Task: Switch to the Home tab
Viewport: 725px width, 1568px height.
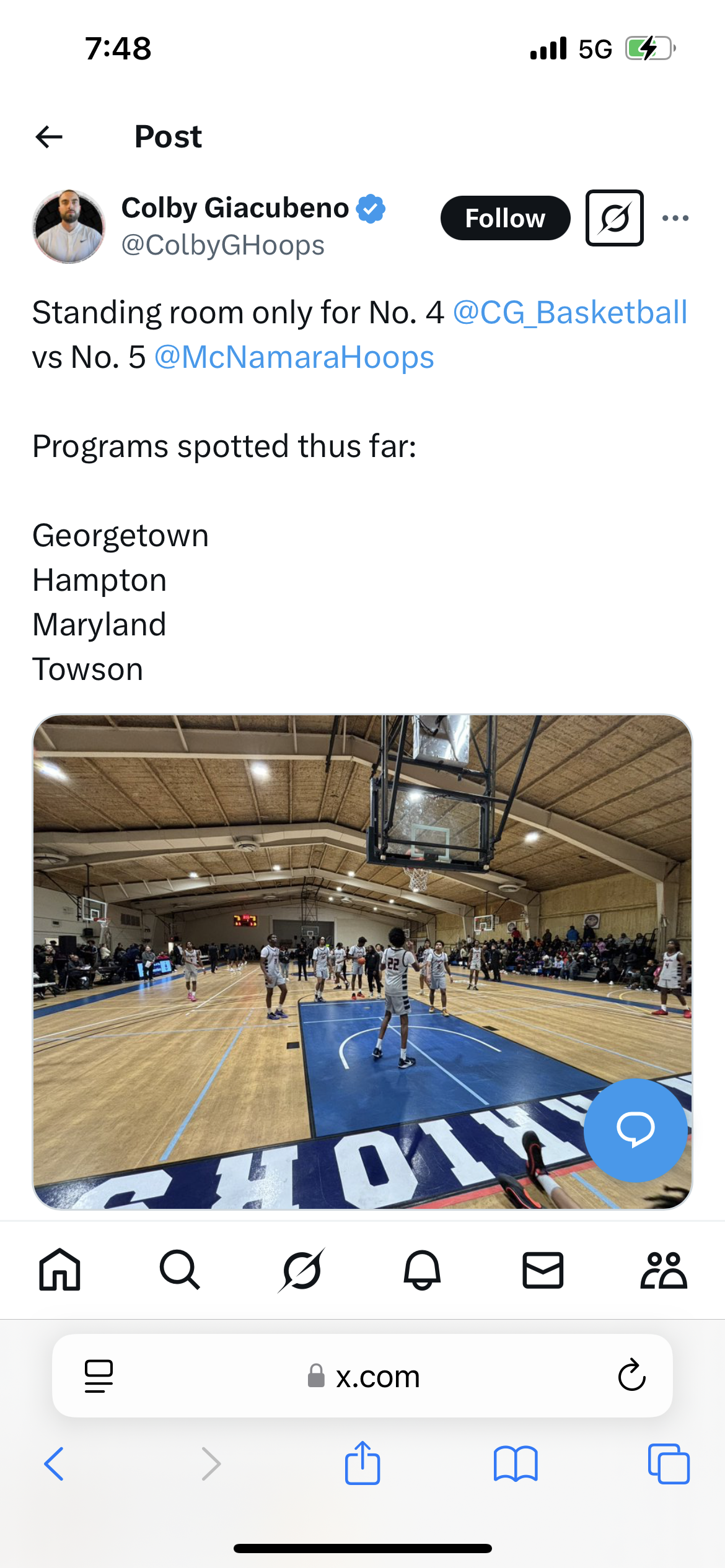Action: click(x=59, y=1270)
